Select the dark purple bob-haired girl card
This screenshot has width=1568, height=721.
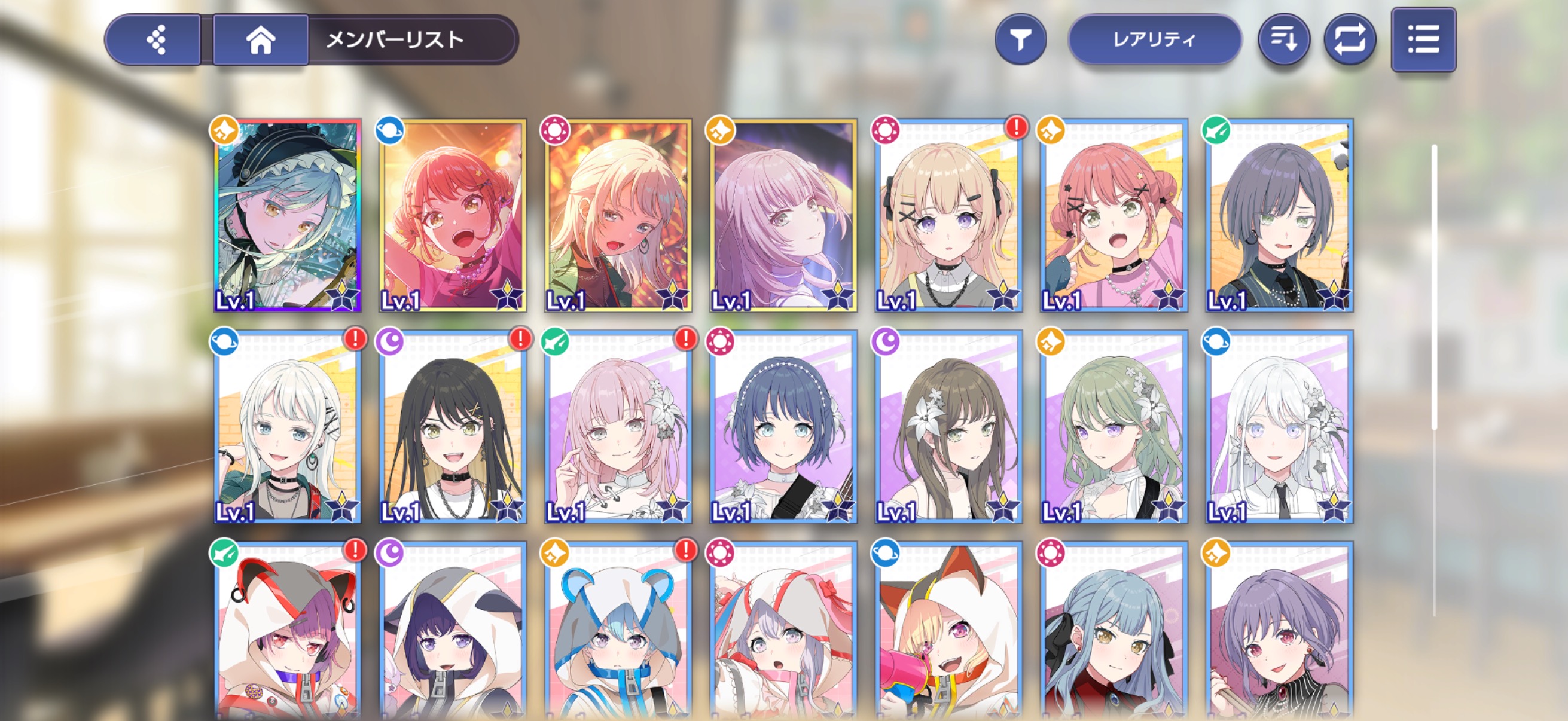(x=1280, y=215)
